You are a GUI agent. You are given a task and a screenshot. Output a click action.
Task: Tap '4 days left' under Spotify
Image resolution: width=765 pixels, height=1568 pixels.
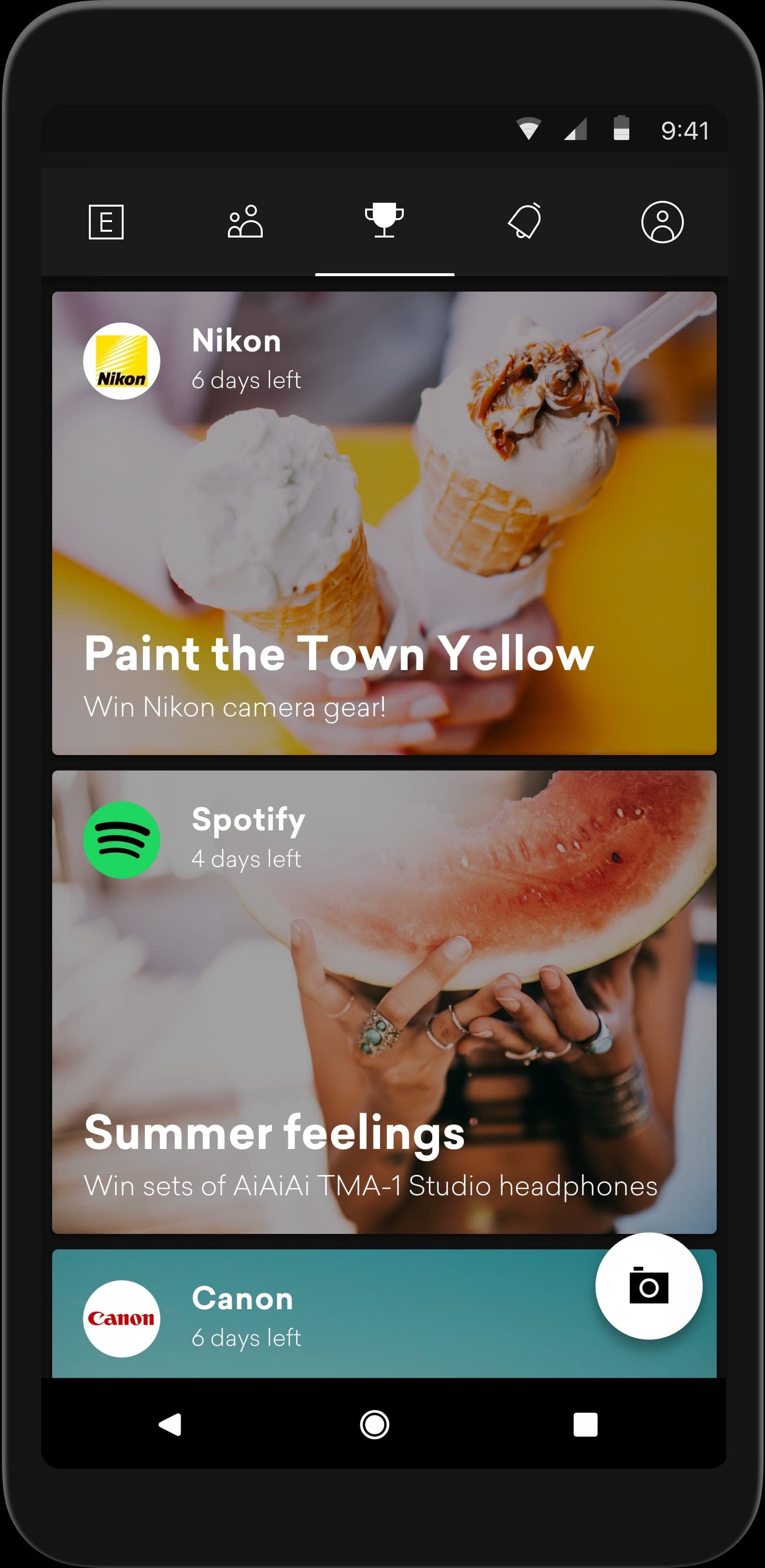(246, 859)
